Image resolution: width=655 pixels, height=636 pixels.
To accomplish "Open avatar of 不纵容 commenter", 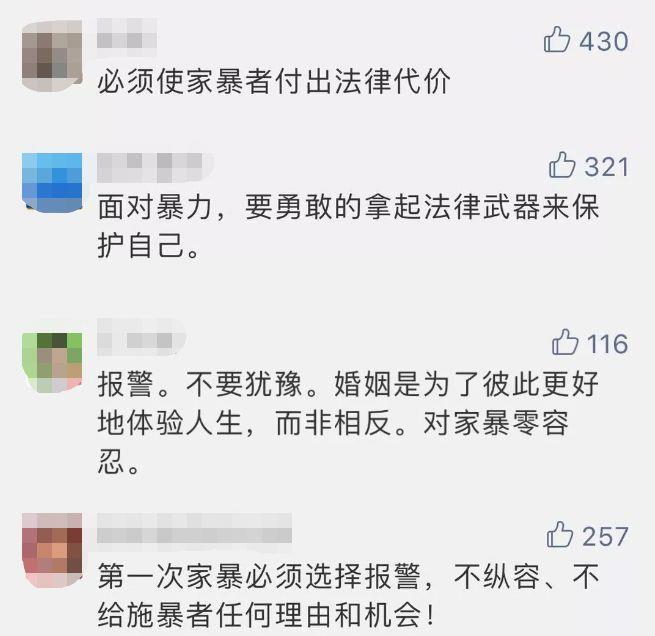I will coord(52,549).
